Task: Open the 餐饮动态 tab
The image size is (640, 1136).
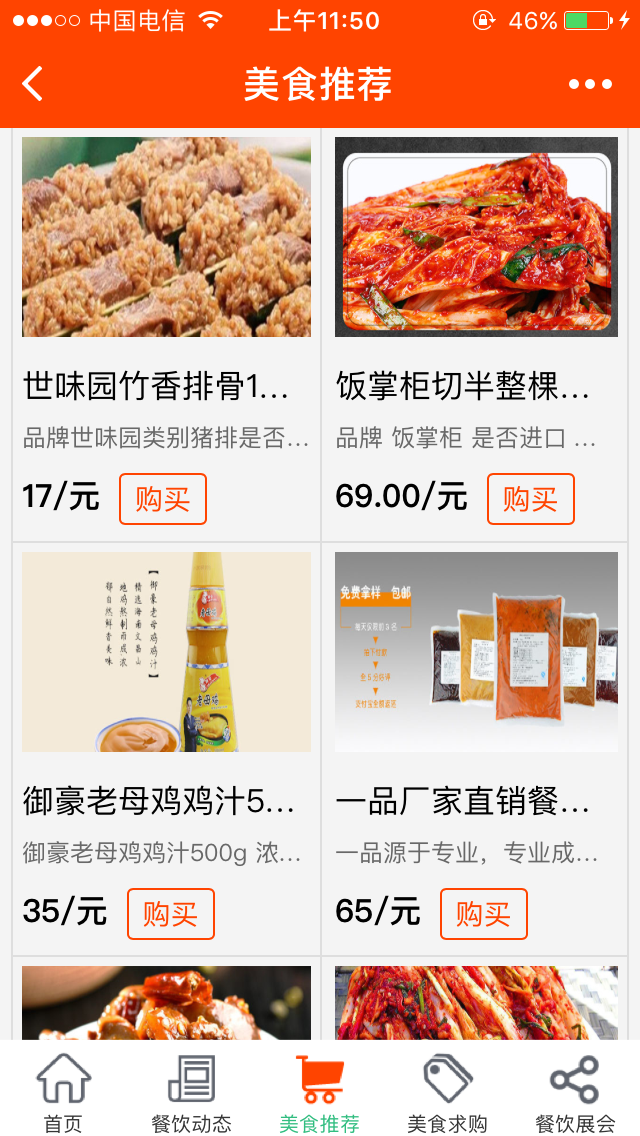Action: pos(191,1092)
